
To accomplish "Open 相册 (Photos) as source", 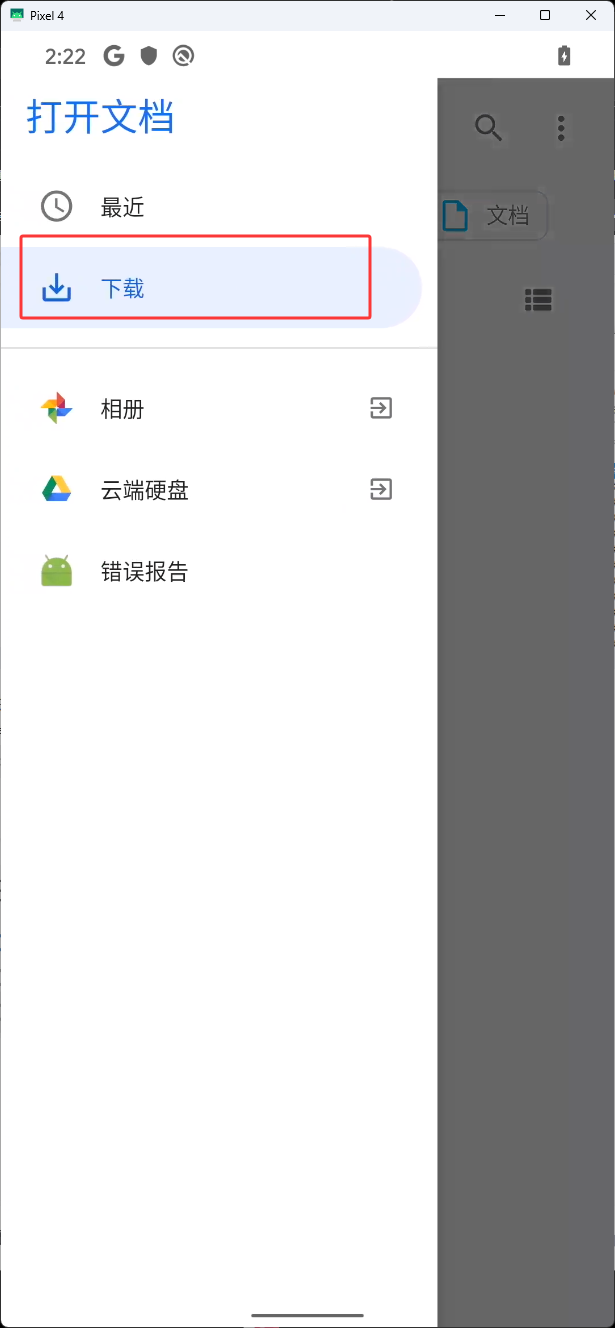I will (218, 408).
